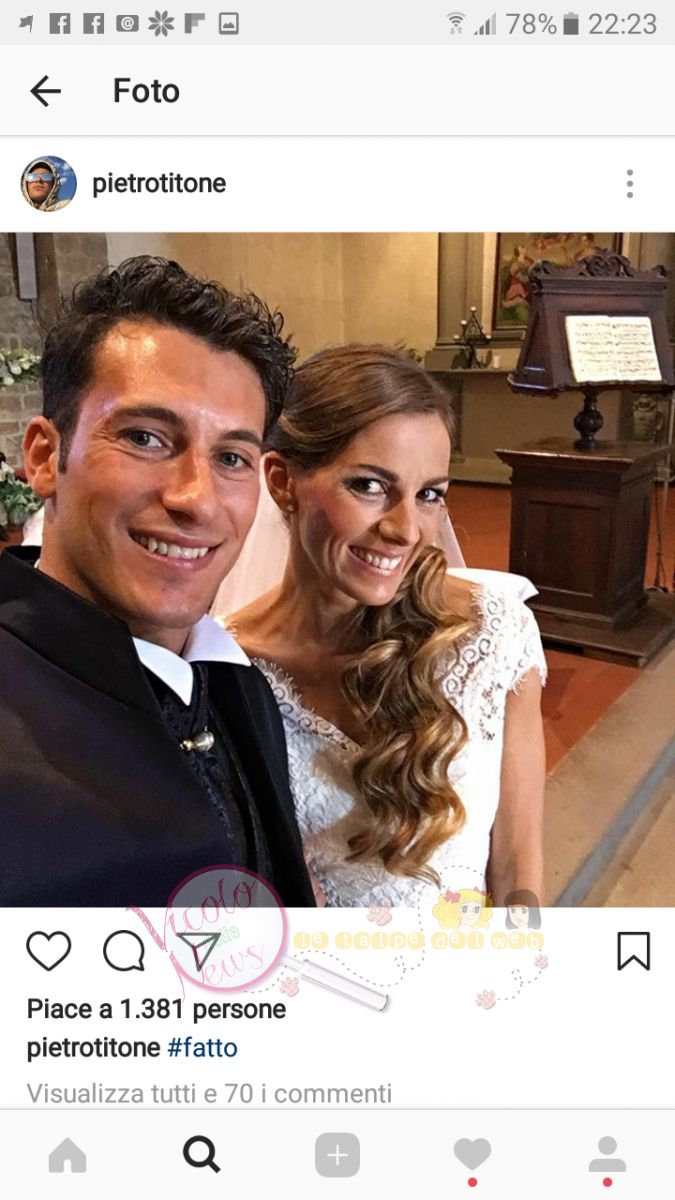The height and width of the screenshot is (1200, 675).
Task: Tap the pietrotitone username in post header
Action: (159, 184)
